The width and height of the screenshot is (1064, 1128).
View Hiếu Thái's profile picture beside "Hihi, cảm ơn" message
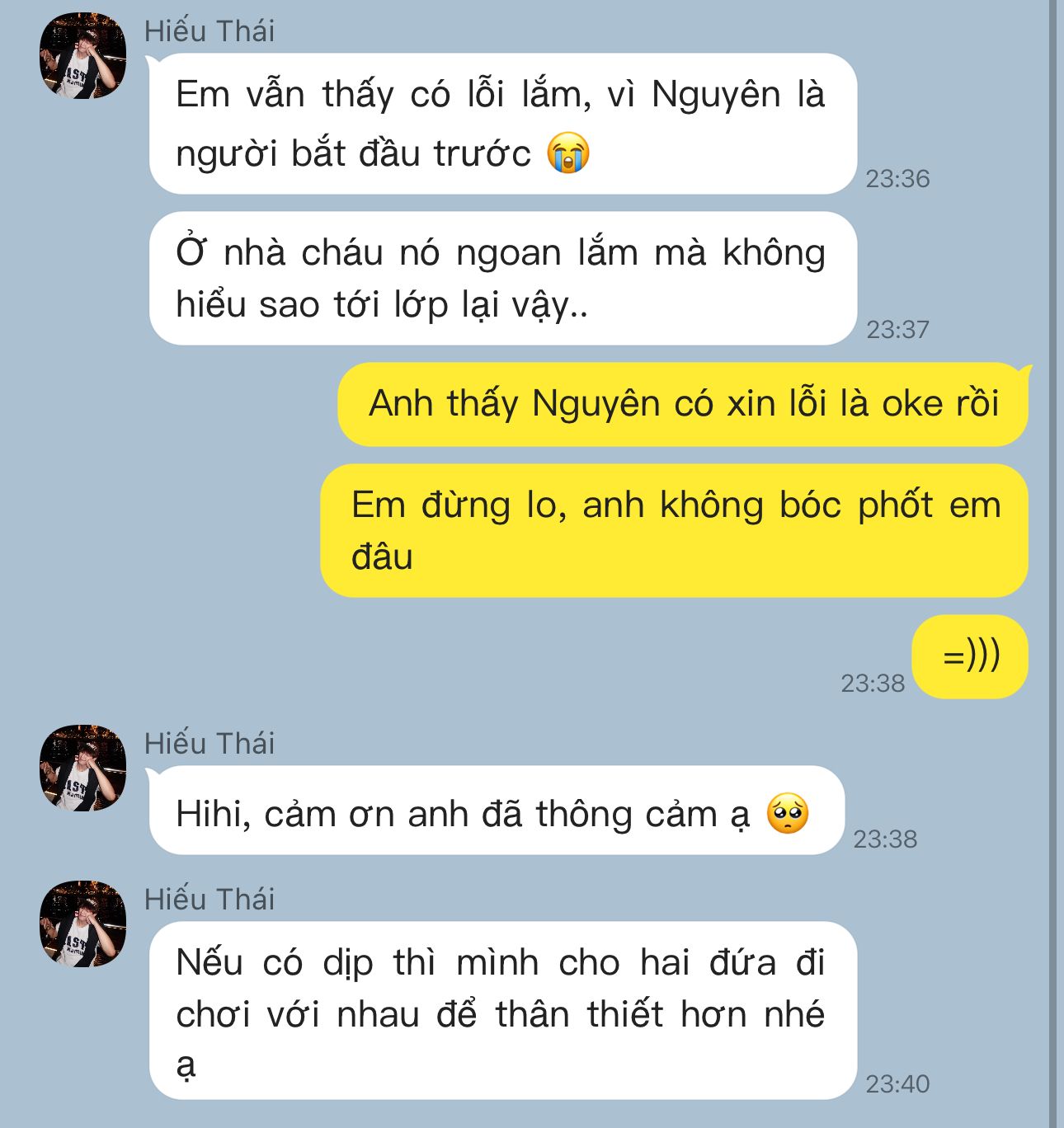[83, 768]
